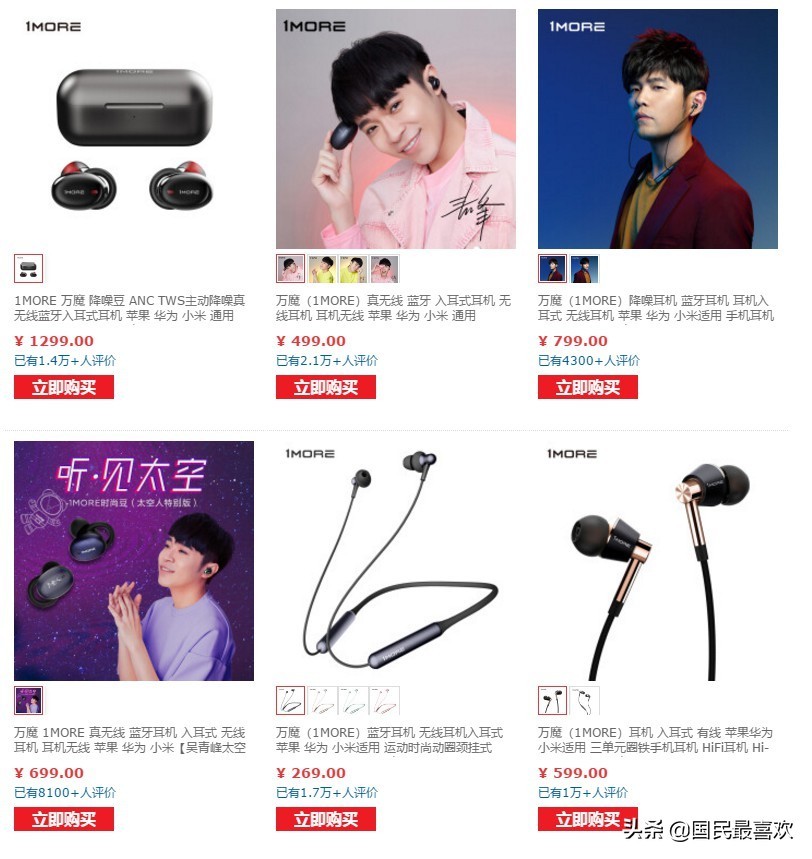Open the pink jacket earbuds product image

pos(396,130)
